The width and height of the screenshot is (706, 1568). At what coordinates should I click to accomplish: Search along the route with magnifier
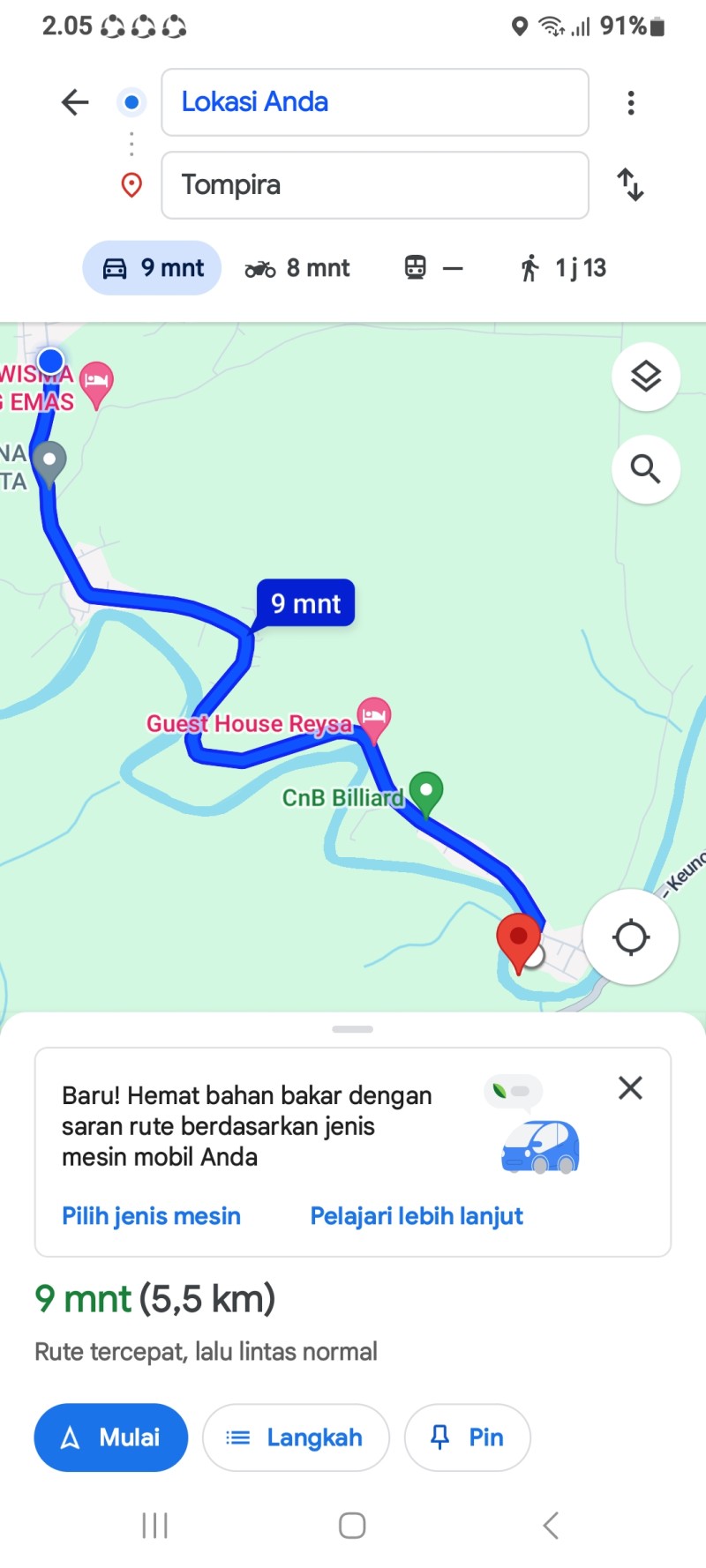coord(646,469)
